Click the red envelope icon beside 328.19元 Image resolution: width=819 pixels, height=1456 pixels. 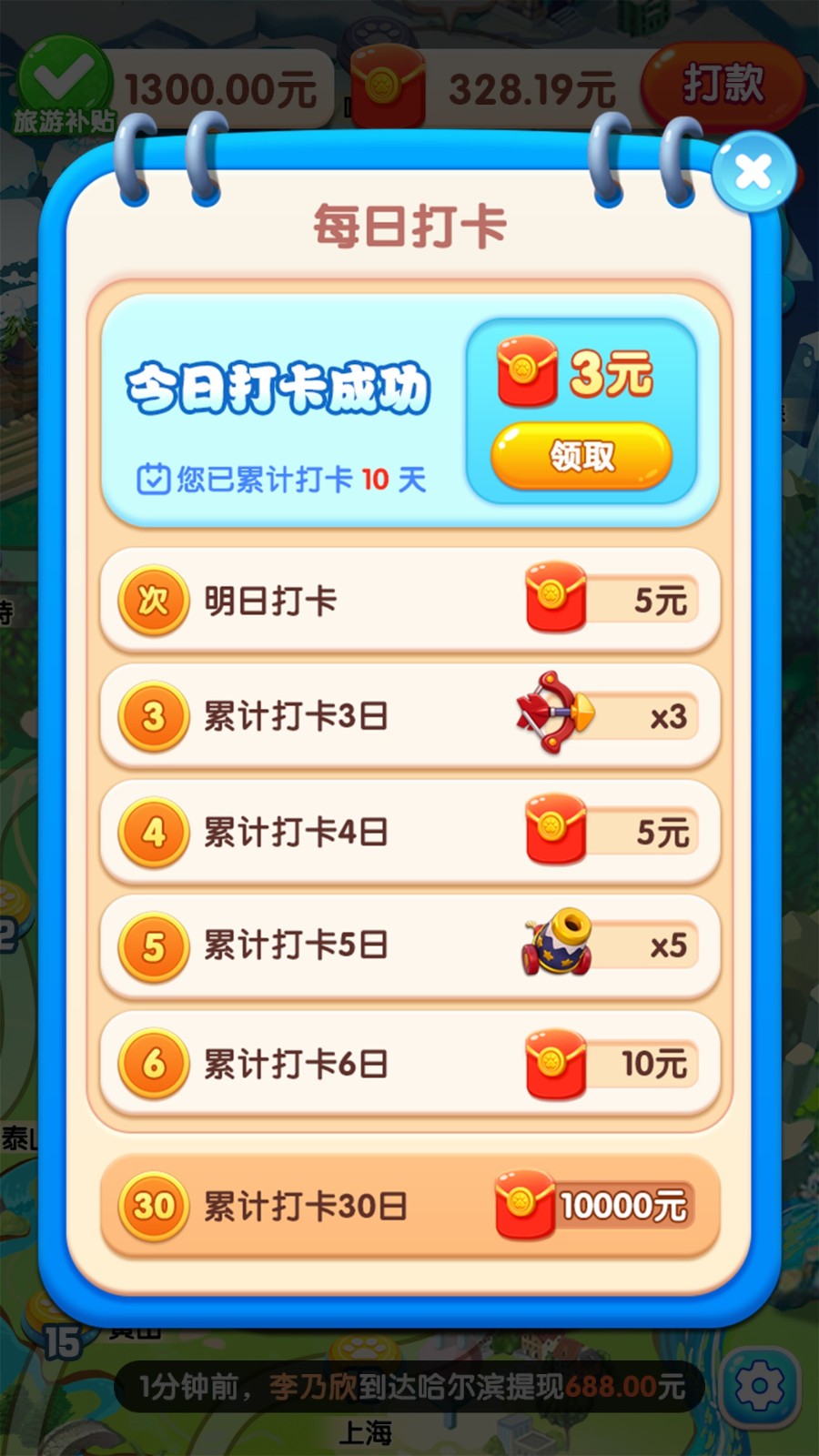click(x=387, y=86)
